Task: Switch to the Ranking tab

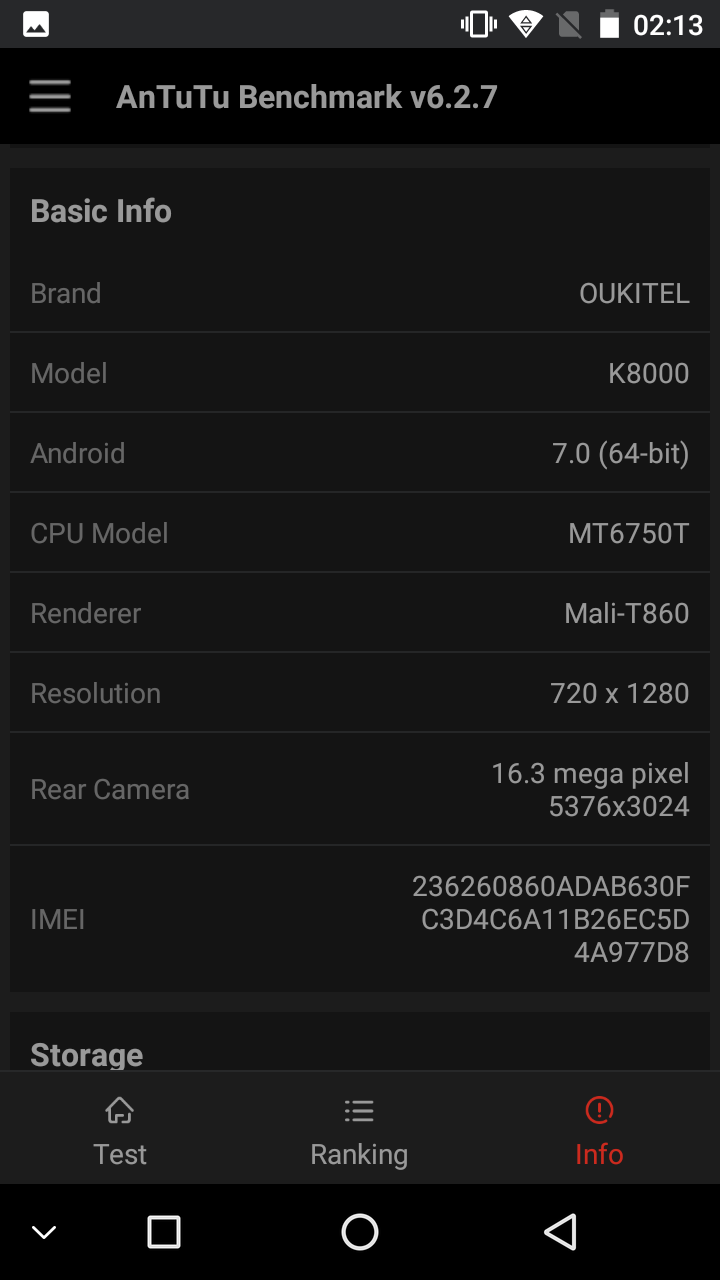Action: point(359,1132)
